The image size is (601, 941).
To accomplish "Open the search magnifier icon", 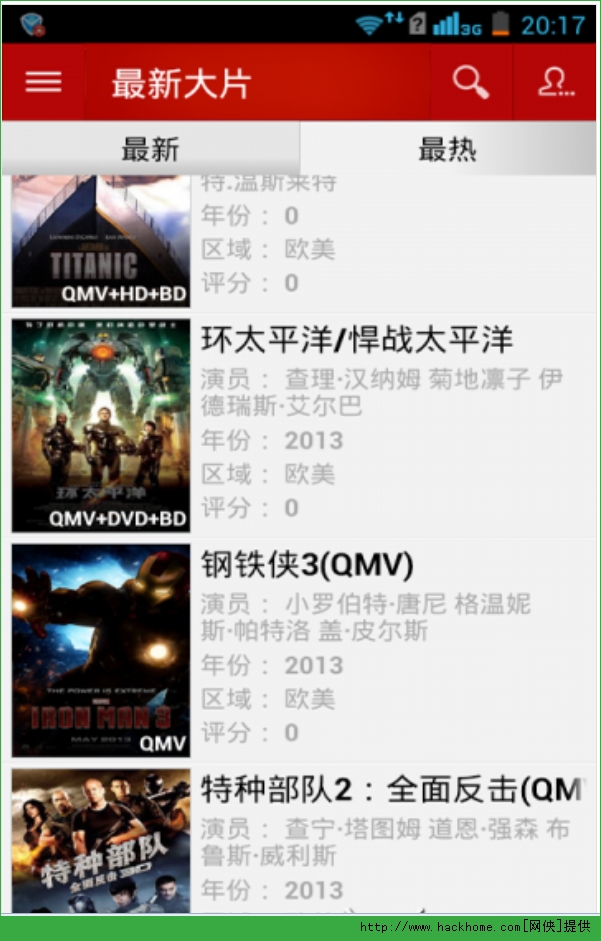I will [470, 82].
